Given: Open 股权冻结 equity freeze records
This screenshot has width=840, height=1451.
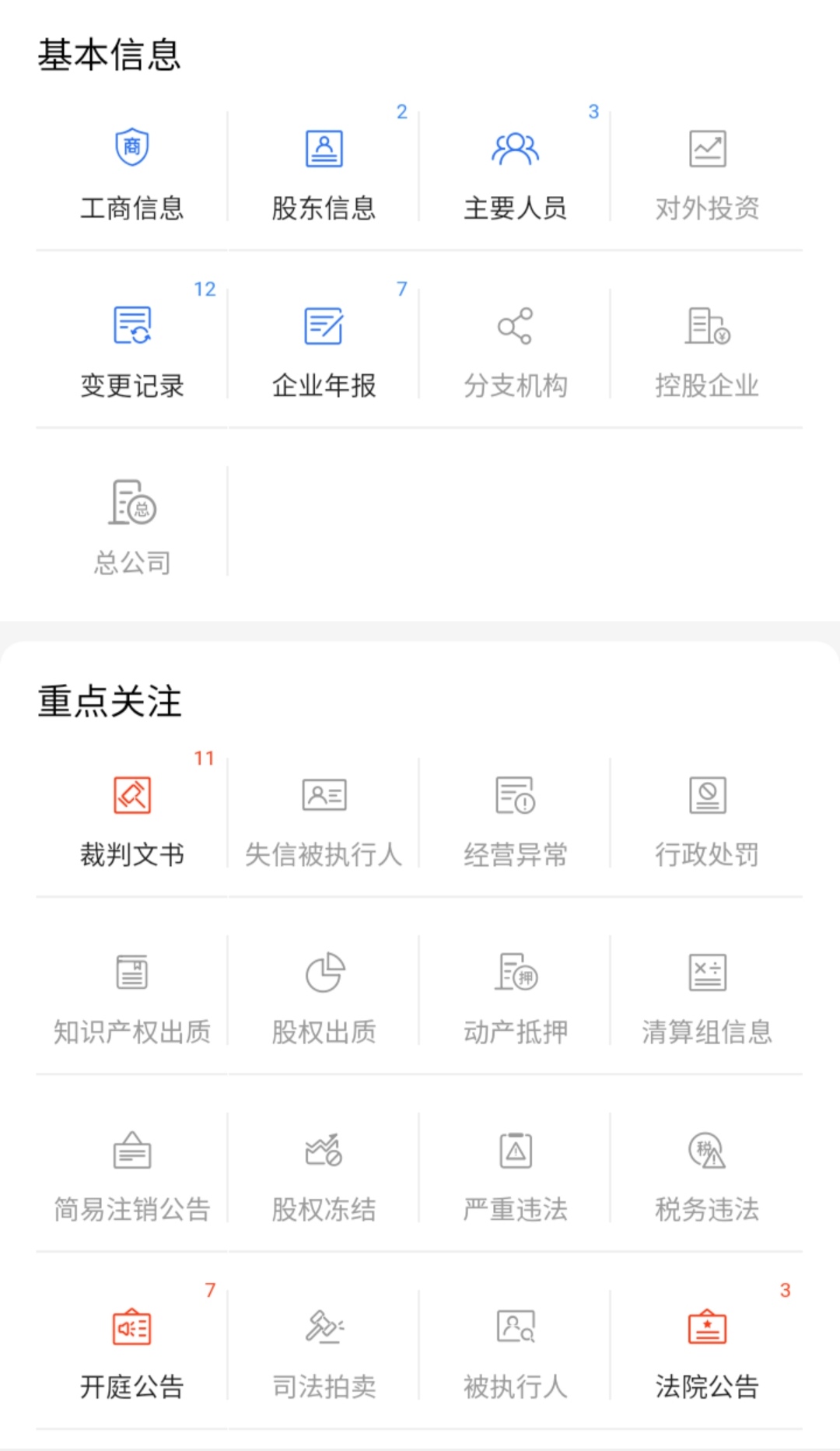Looking at the screenshot, I should 324,1175.
